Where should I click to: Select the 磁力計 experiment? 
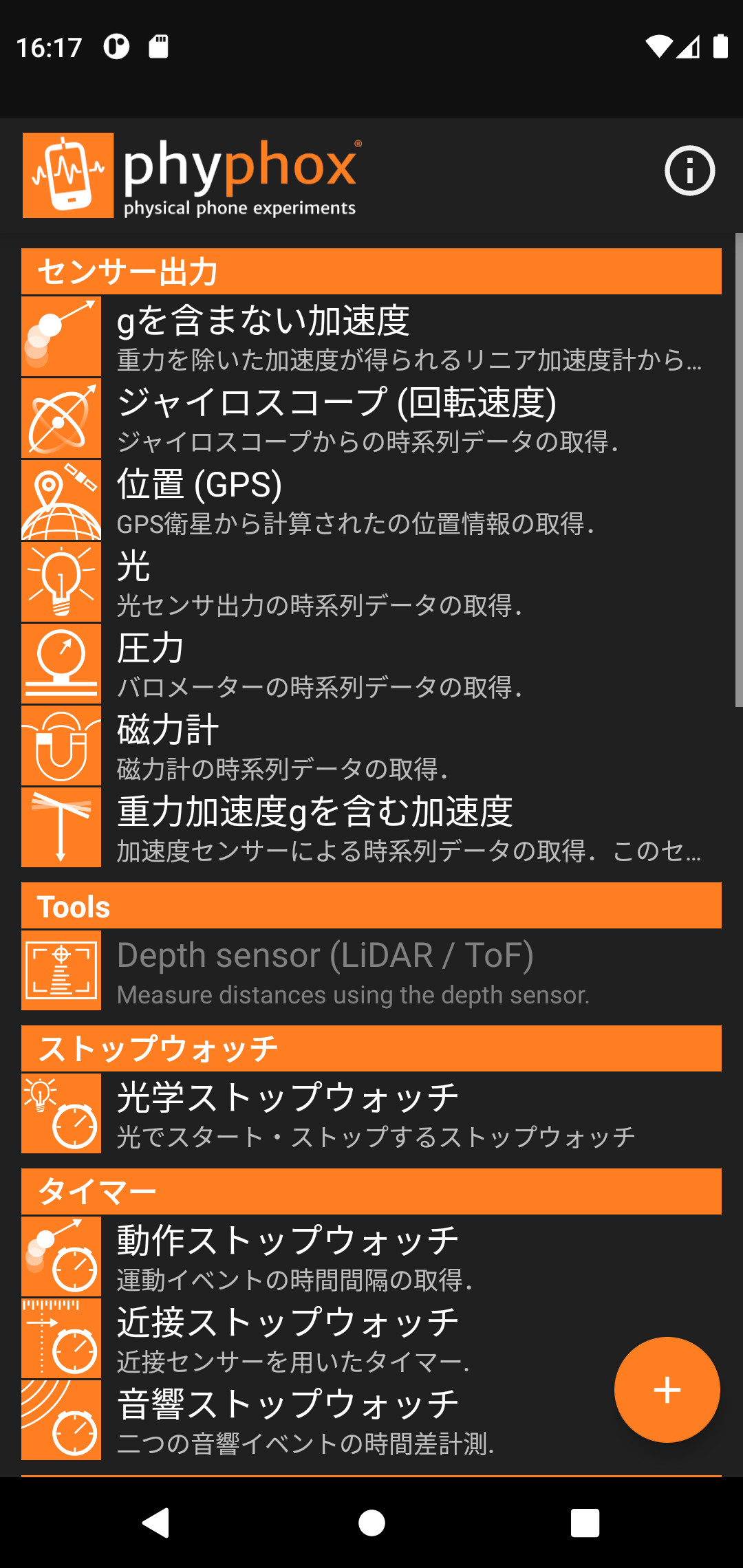(371, 745)
